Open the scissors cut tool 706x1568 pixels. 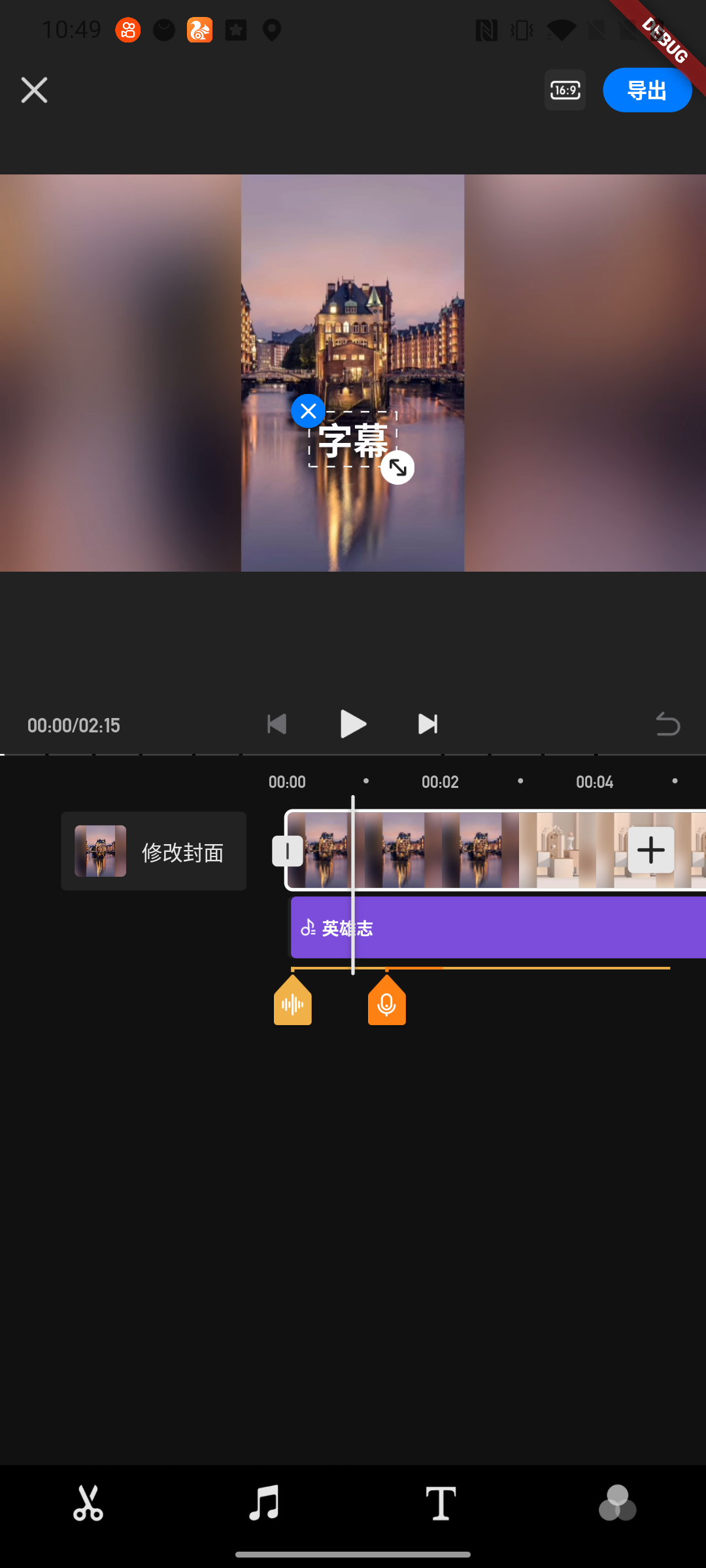coord(88,1503)
